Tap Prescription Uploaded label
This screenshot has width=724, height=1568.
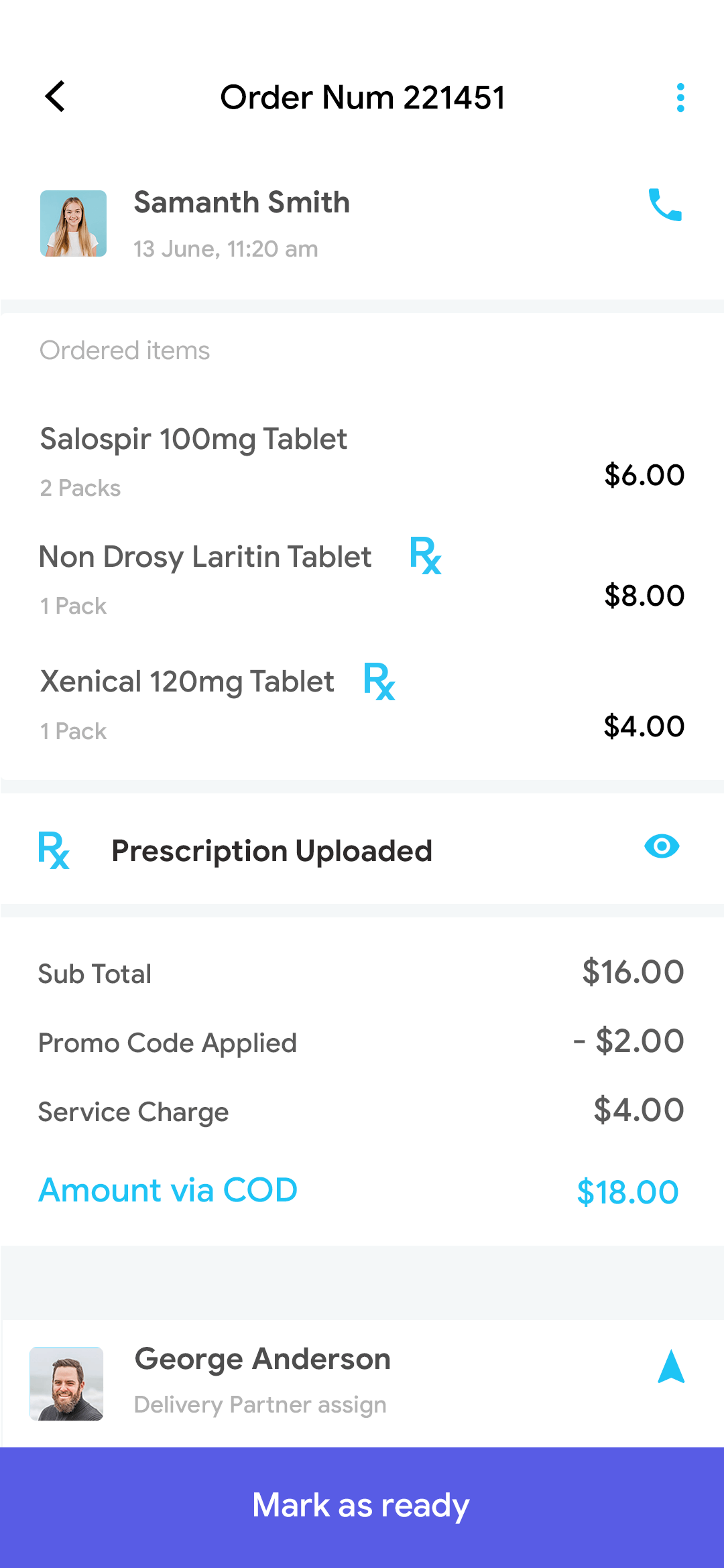pyautogui.click(x=271, y=850)
